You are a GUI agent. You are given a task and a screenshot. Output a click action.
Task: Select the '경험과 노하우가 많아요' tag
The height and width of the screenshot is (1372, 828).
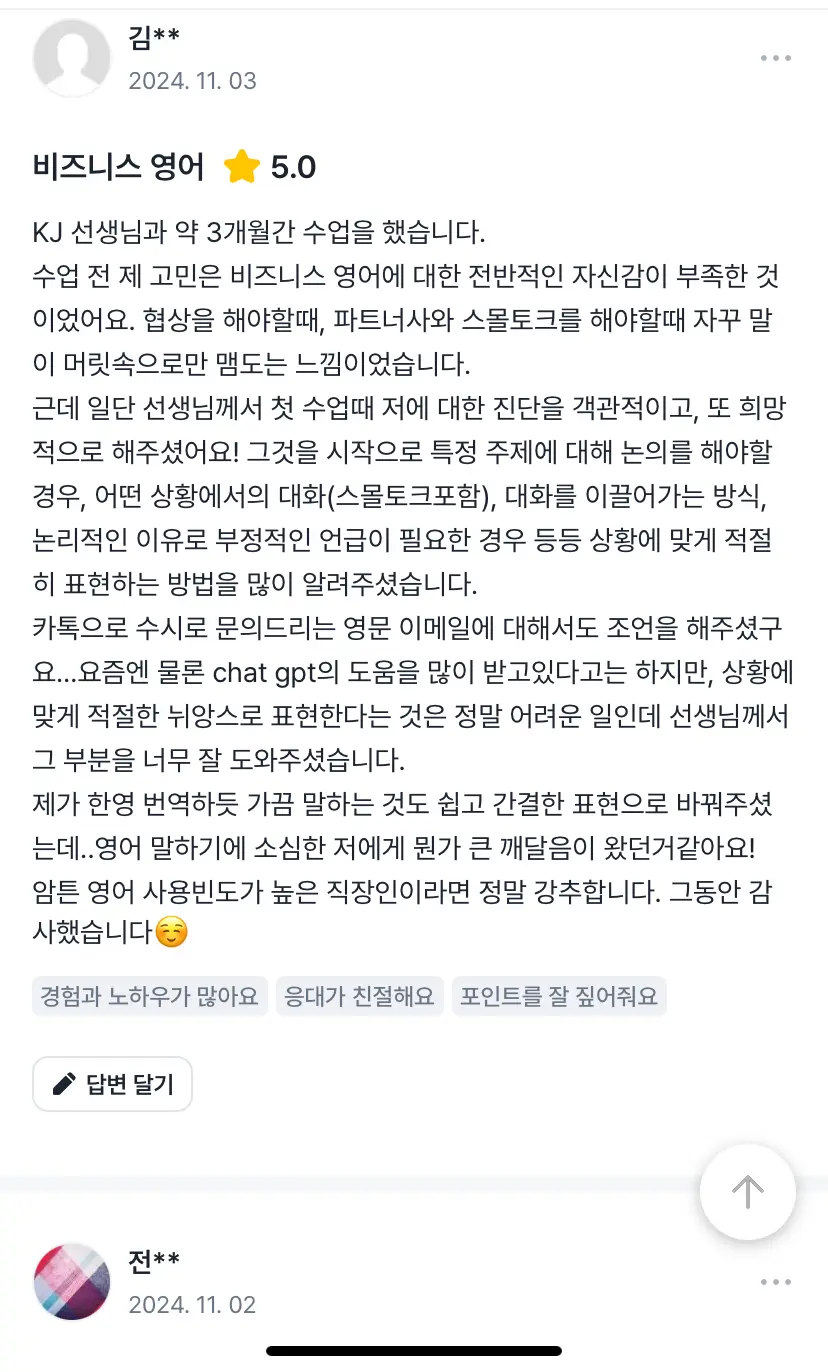148,996
